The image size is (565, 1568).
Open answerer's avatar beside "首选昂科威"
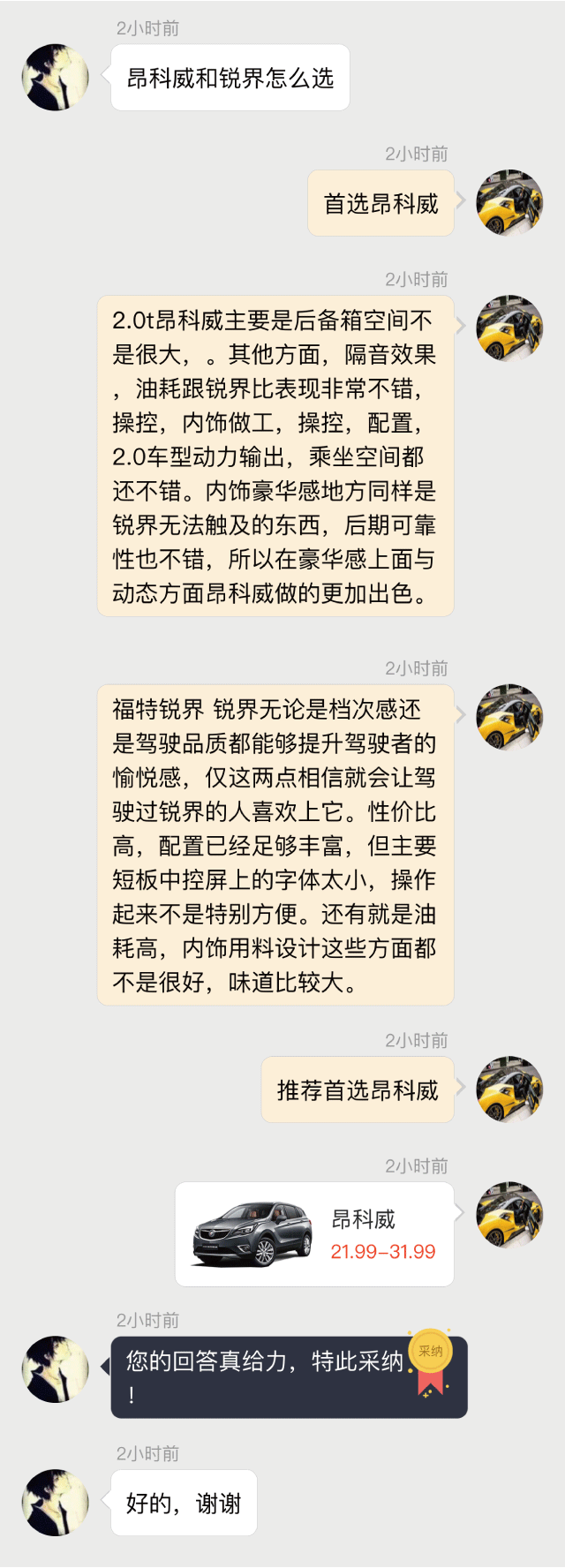click(509, 203)
